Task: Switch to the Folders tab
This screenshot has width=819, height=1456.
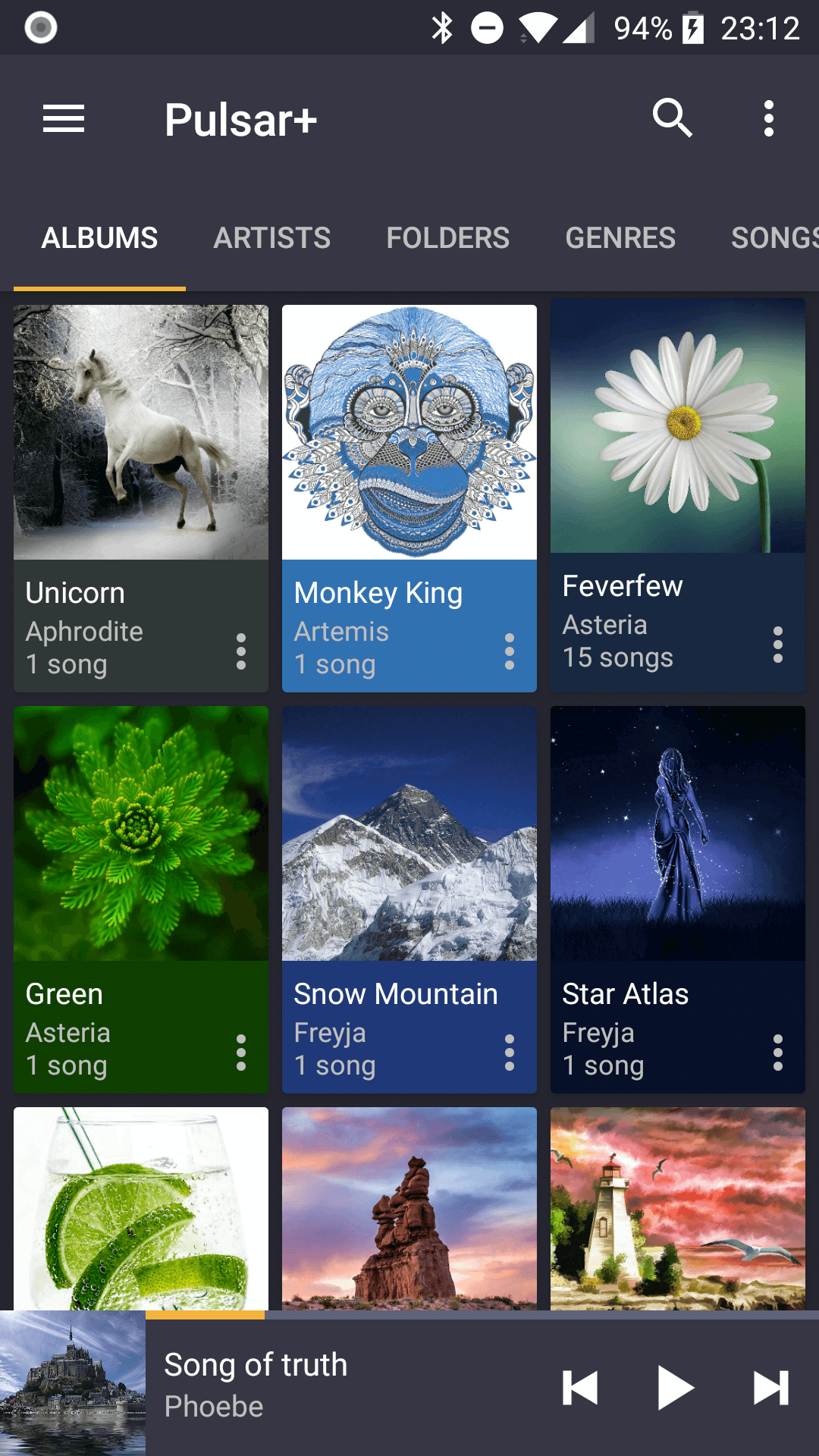Action: (447, 238)
